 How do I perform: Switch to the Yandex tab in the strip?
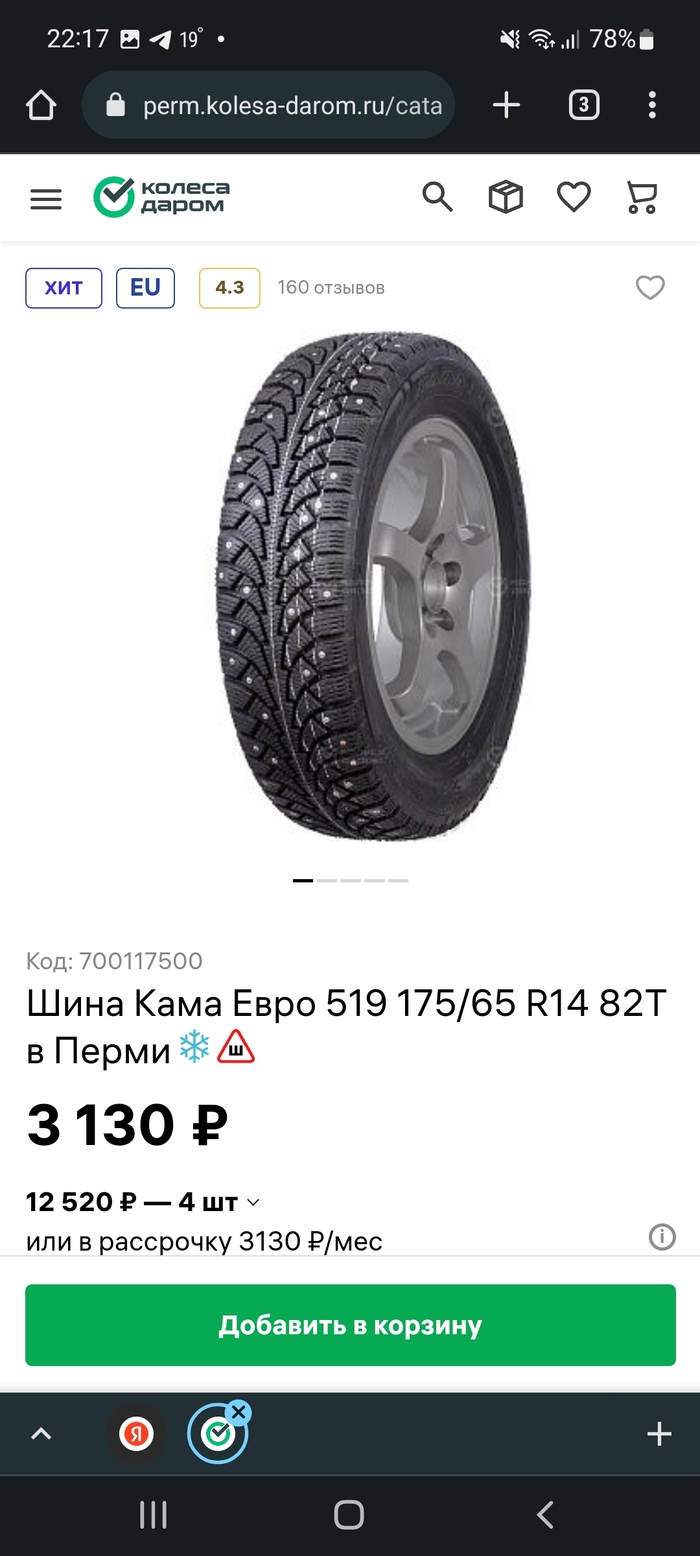pos(136,1434)
